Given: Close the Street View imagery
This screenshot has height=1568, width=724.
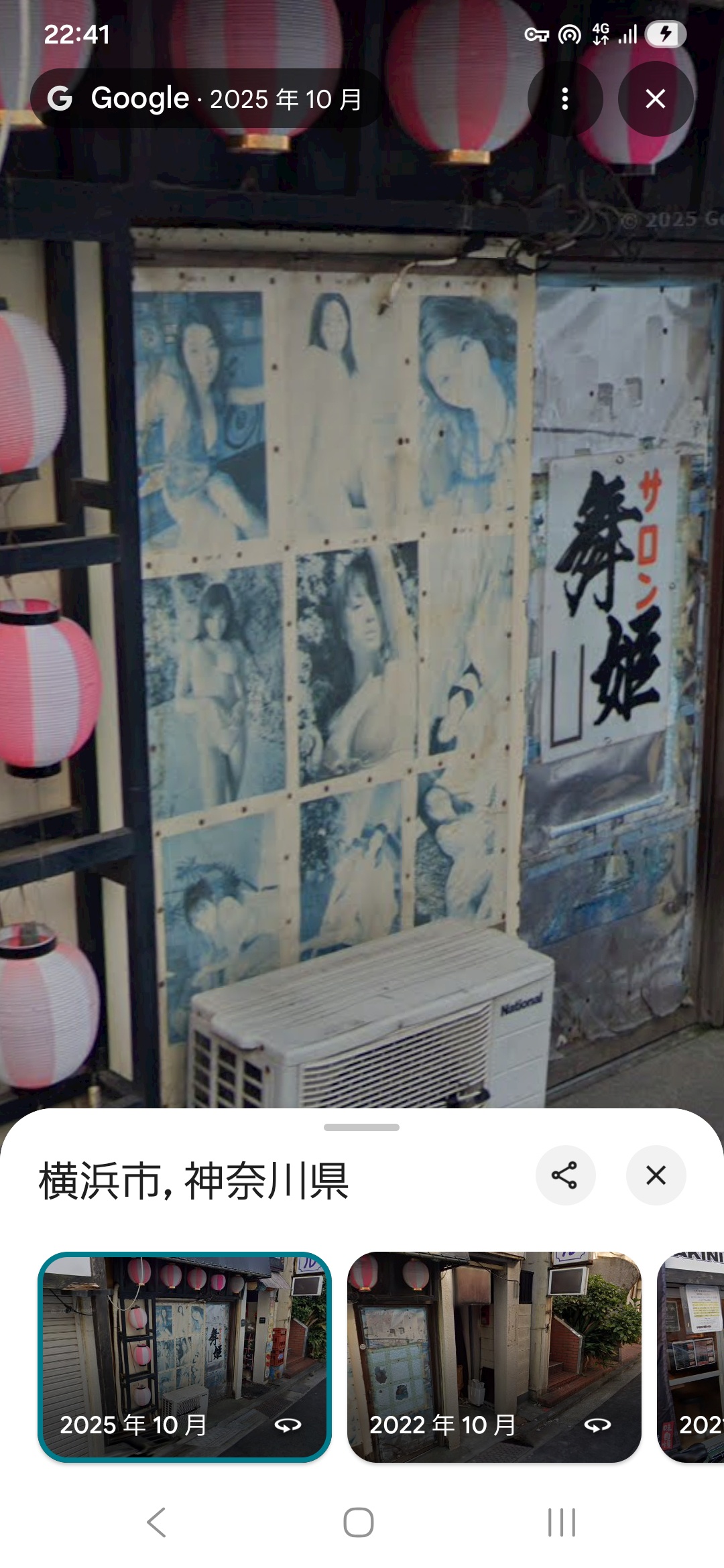Looking at the screenshot, I should pyautogui.click(x=655, y=99).
